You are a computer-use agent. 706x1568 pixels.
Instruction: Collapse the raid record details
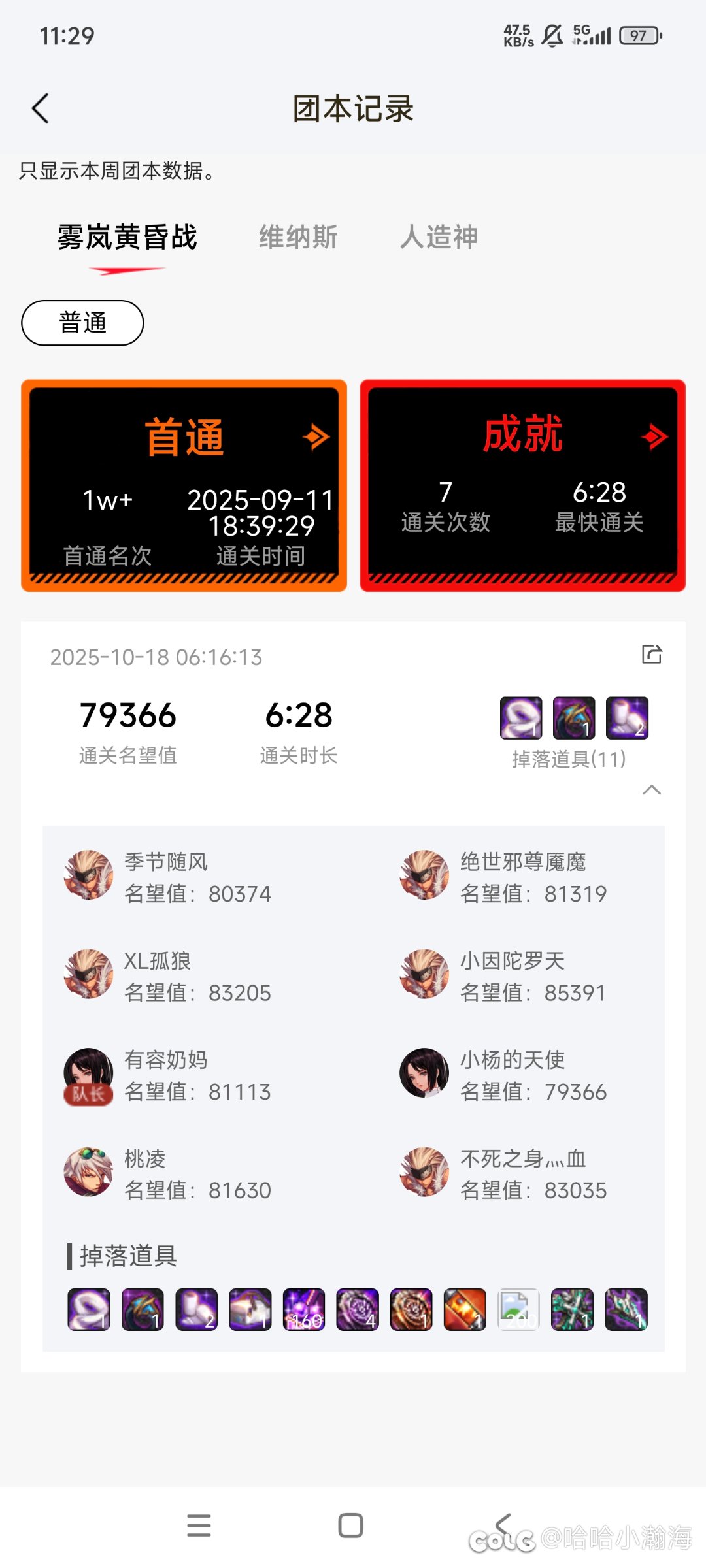652,790
